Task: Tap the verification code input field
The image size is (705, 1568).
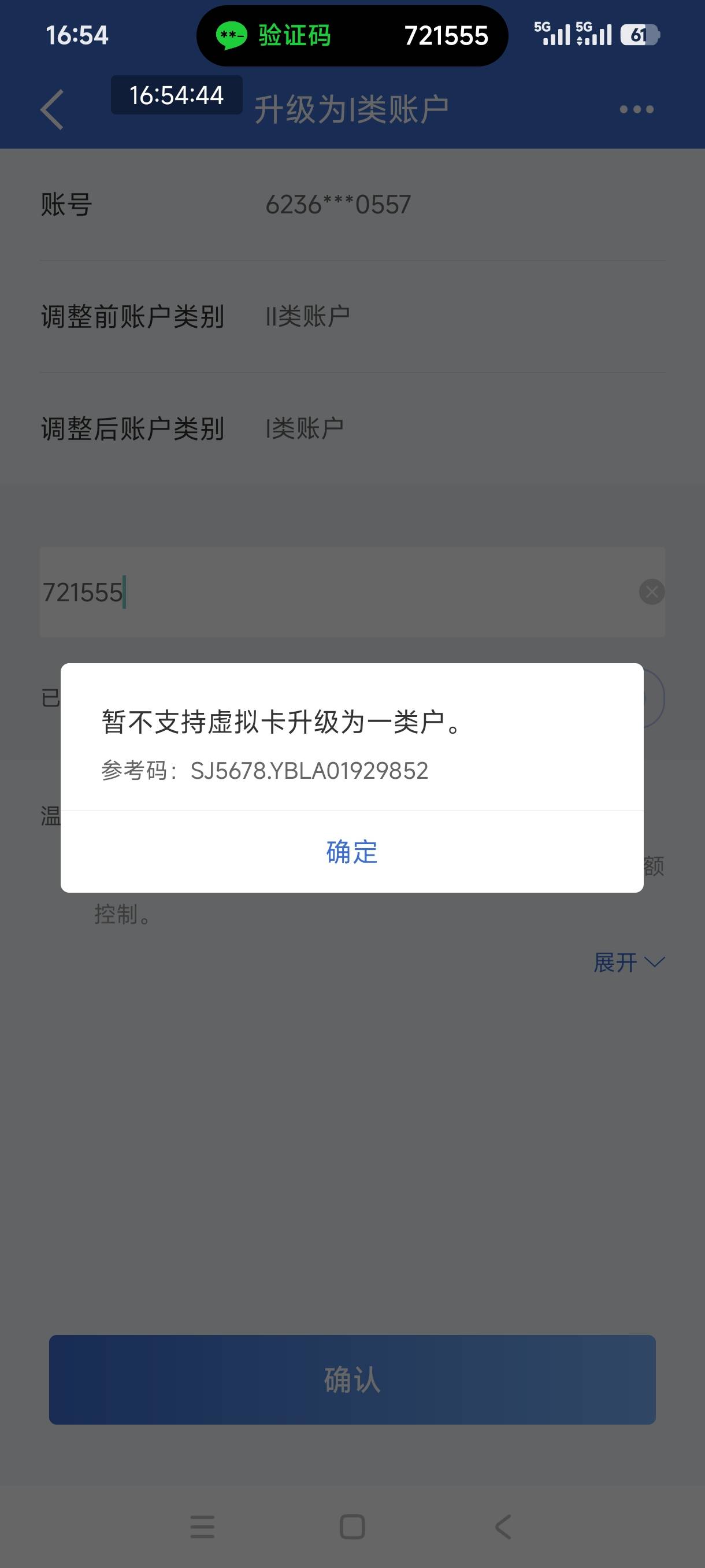Action: click(x=352, y=591)
